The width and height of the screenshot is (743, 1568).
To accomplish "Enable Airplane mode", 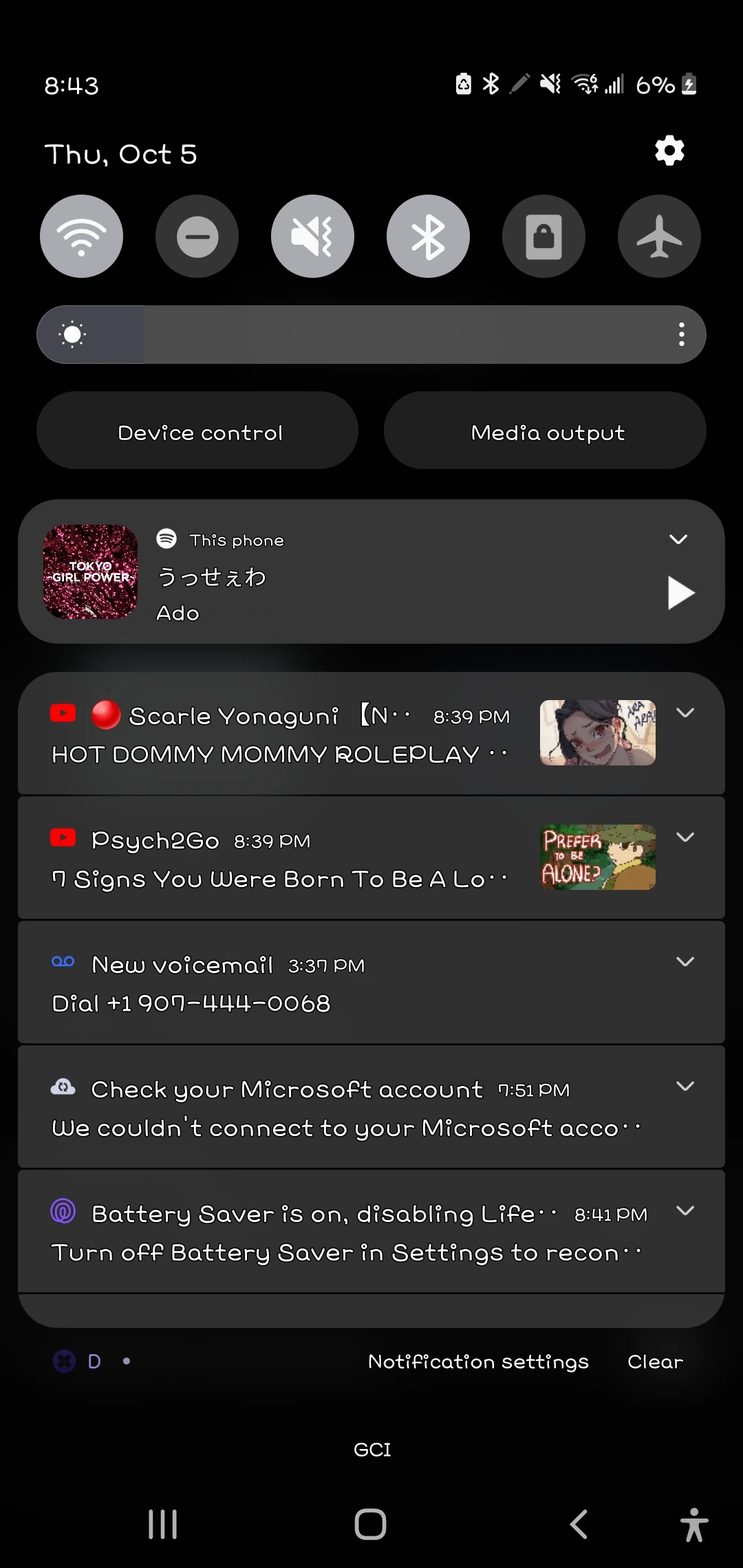I will click(659, 237).
